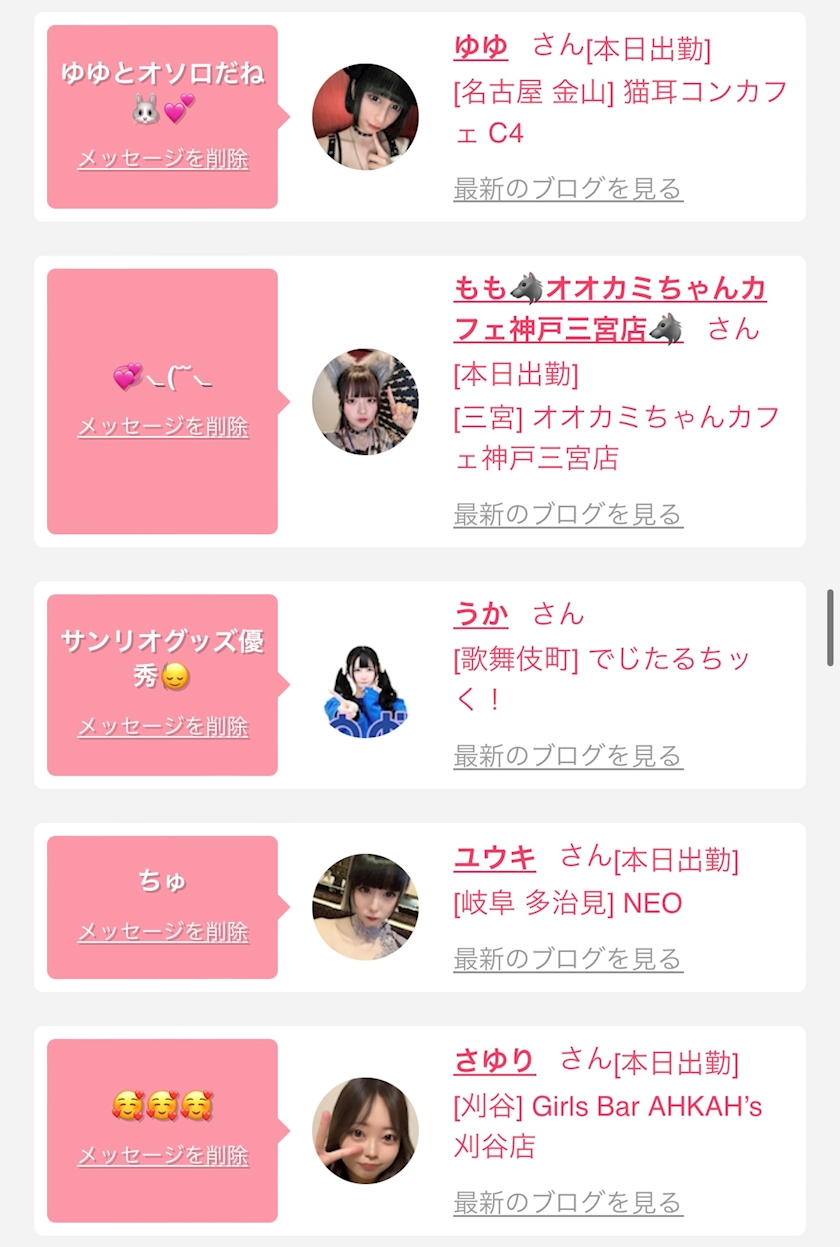The image size is (840, 1247).
Task: View さゆり's latest blog
Action: tap(568, 1201)
